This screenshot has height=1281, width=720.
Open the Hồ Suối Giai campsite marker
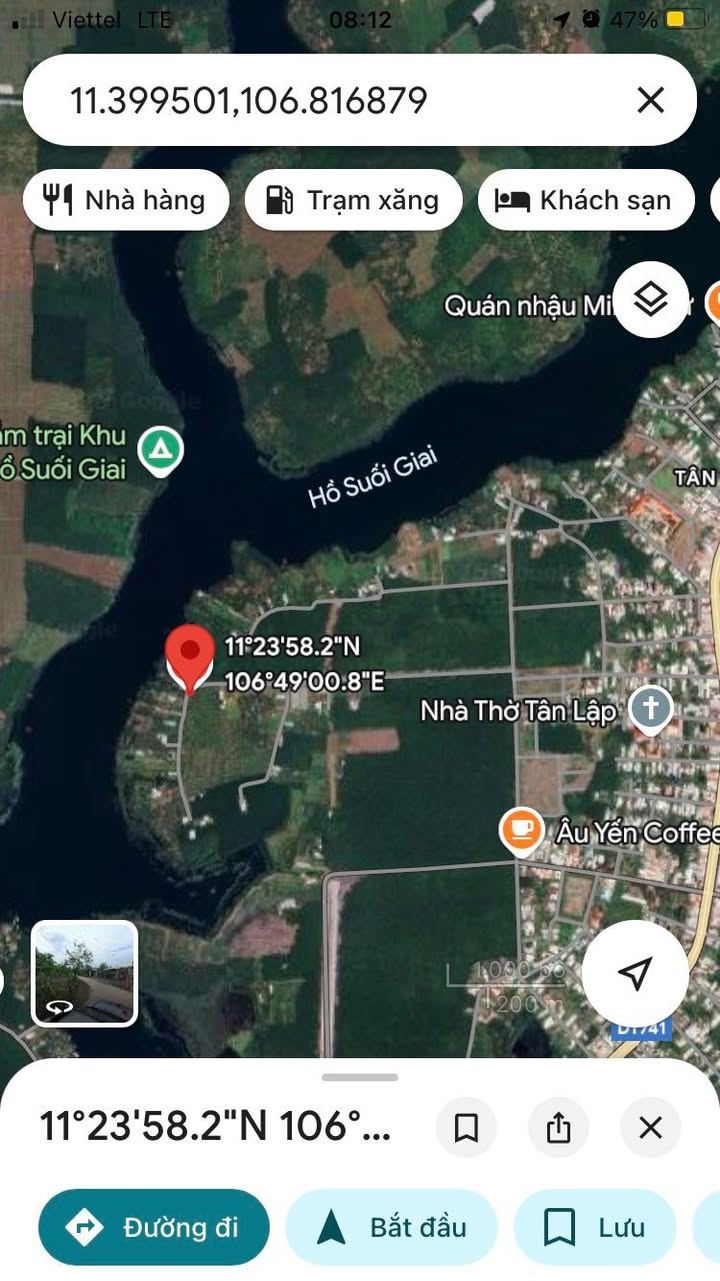pos(156,449)
